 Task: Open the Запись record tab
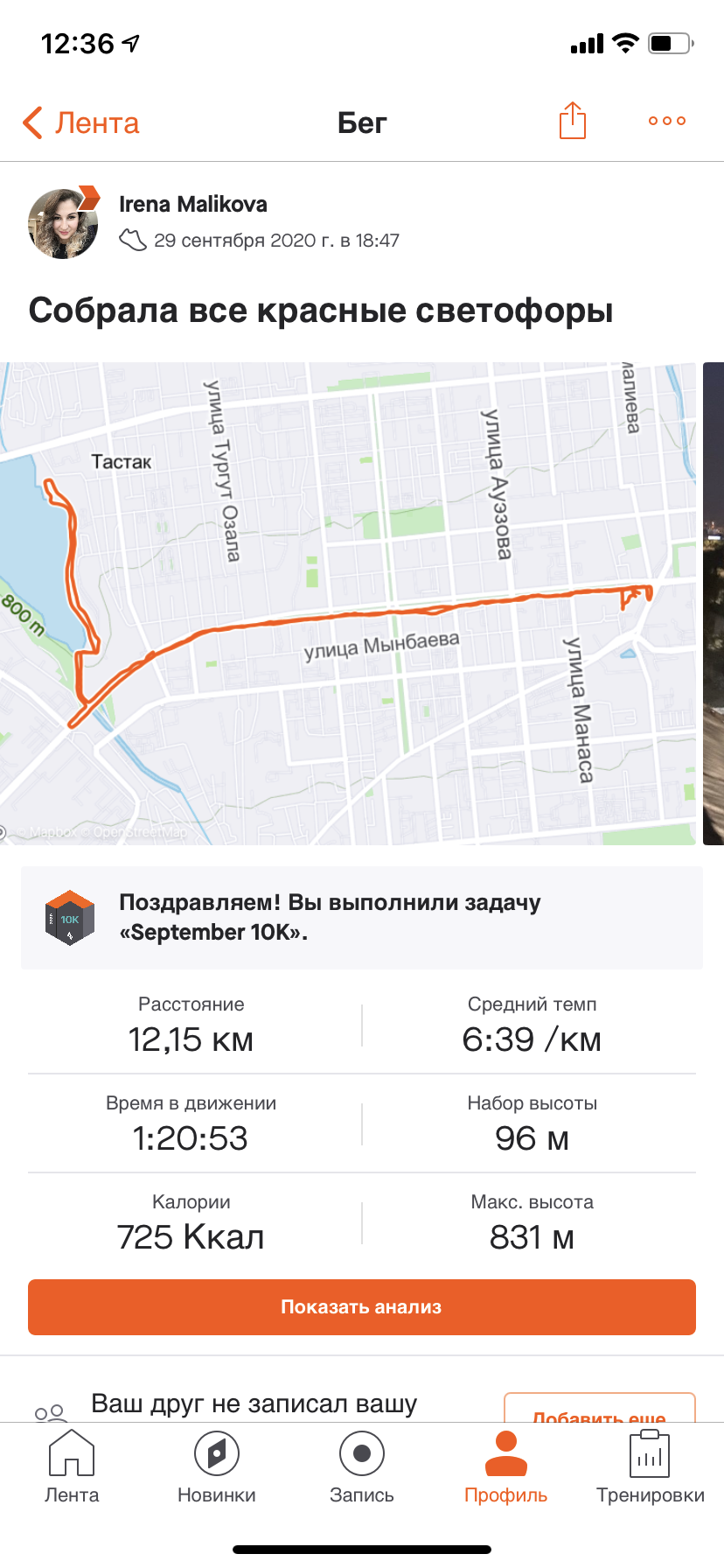[362, 1466]
